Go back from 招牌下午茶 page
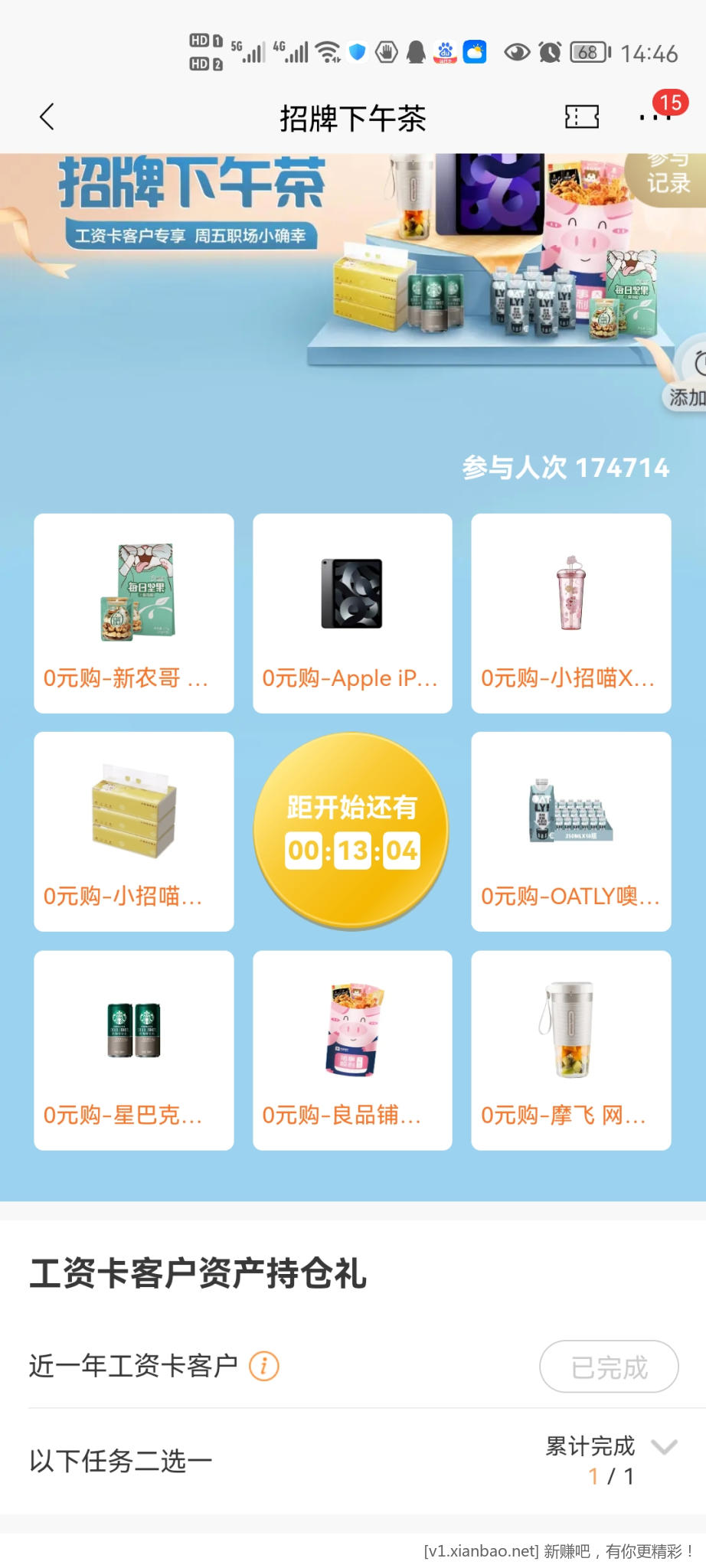Viewport: 706px width, 1568px height. 47,117
